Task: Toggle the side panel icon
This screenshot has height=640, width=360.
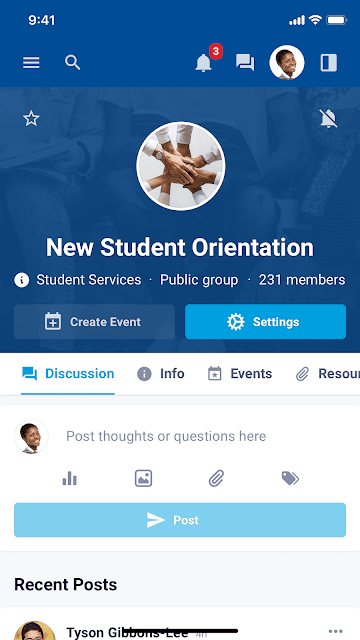Action: click(329, 63)
